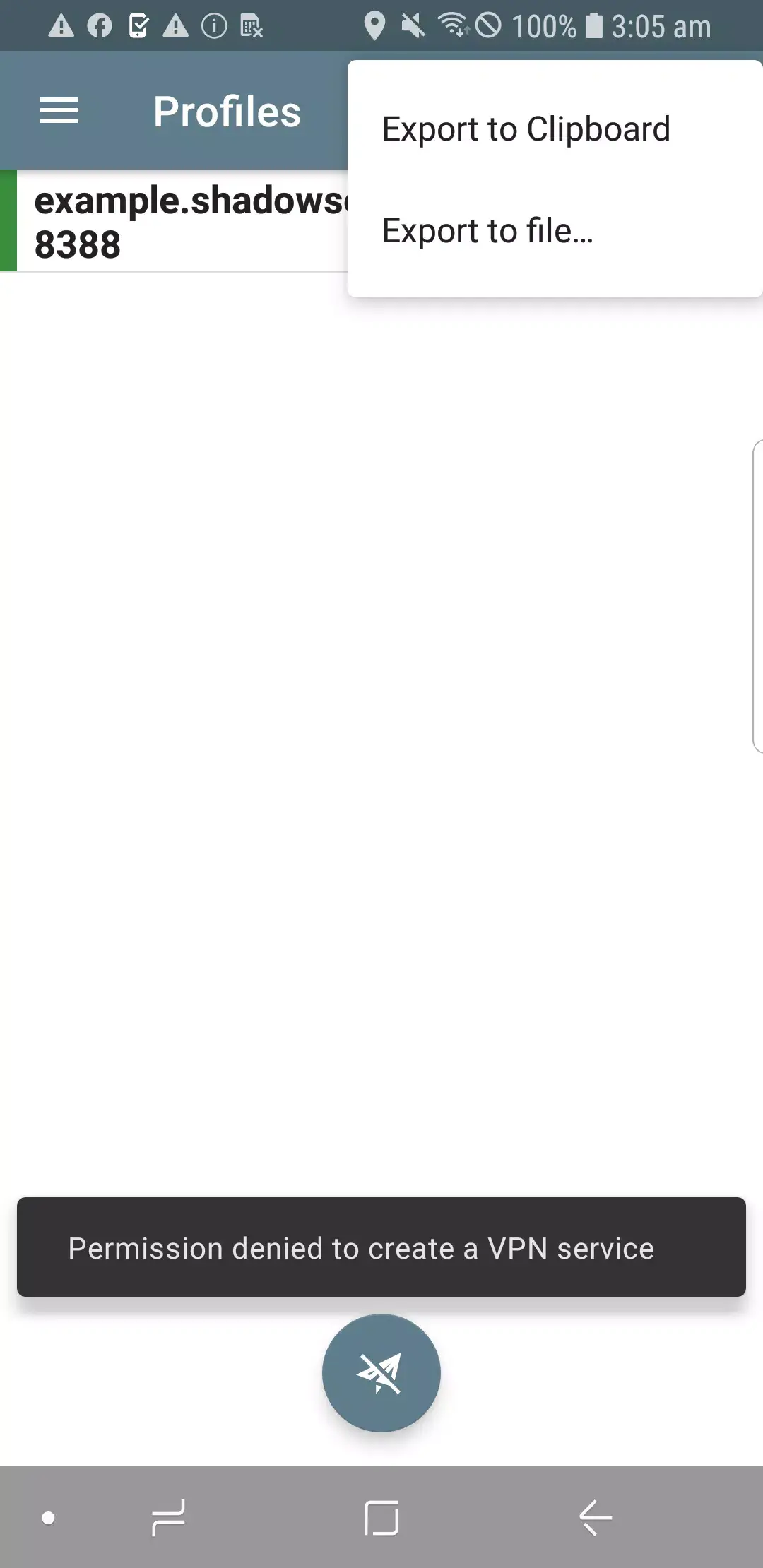Select Export to Clipboard
763x1568 pixels.
pos(526,129)
